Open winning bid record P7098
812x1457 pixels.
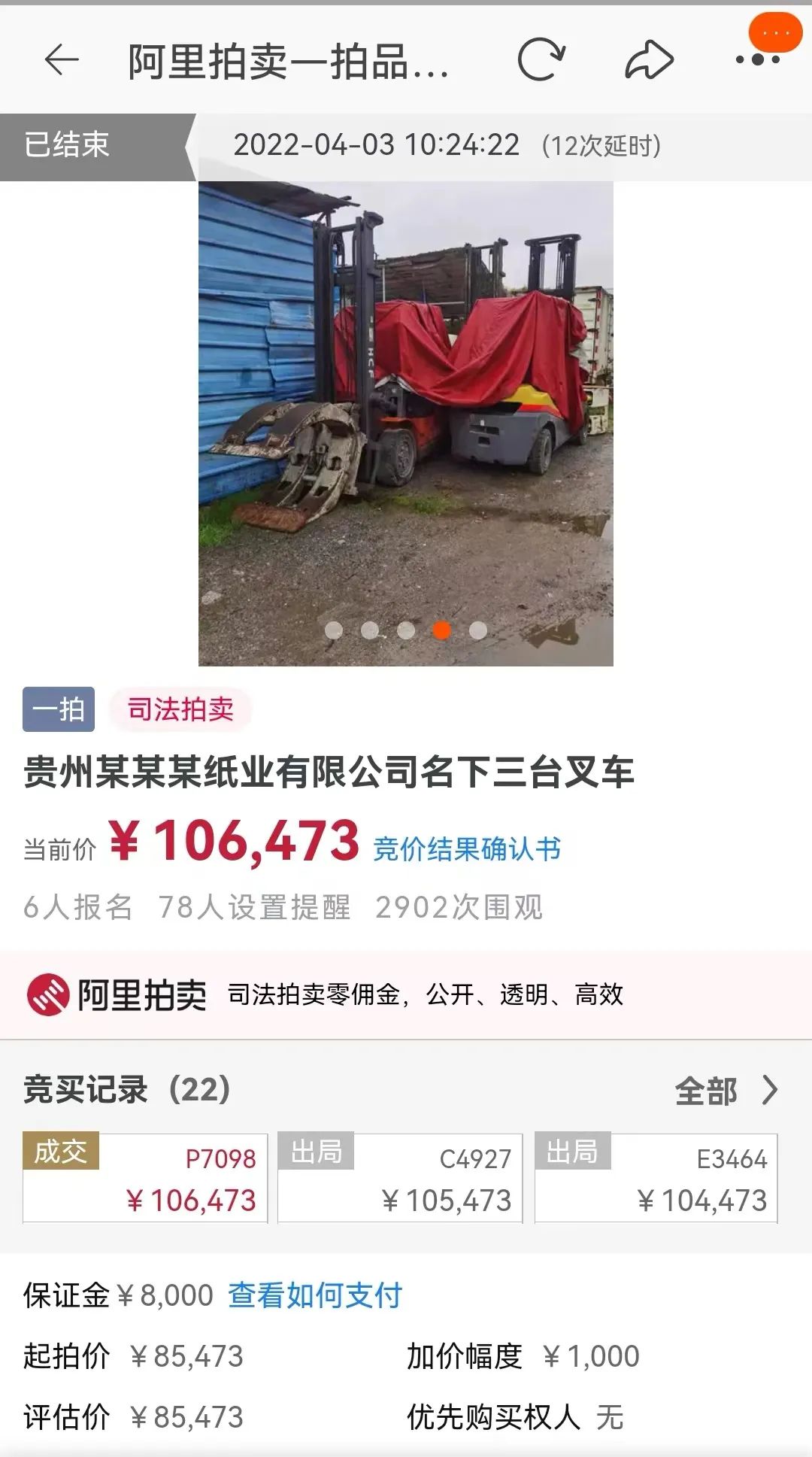[x=146, y=1178]
